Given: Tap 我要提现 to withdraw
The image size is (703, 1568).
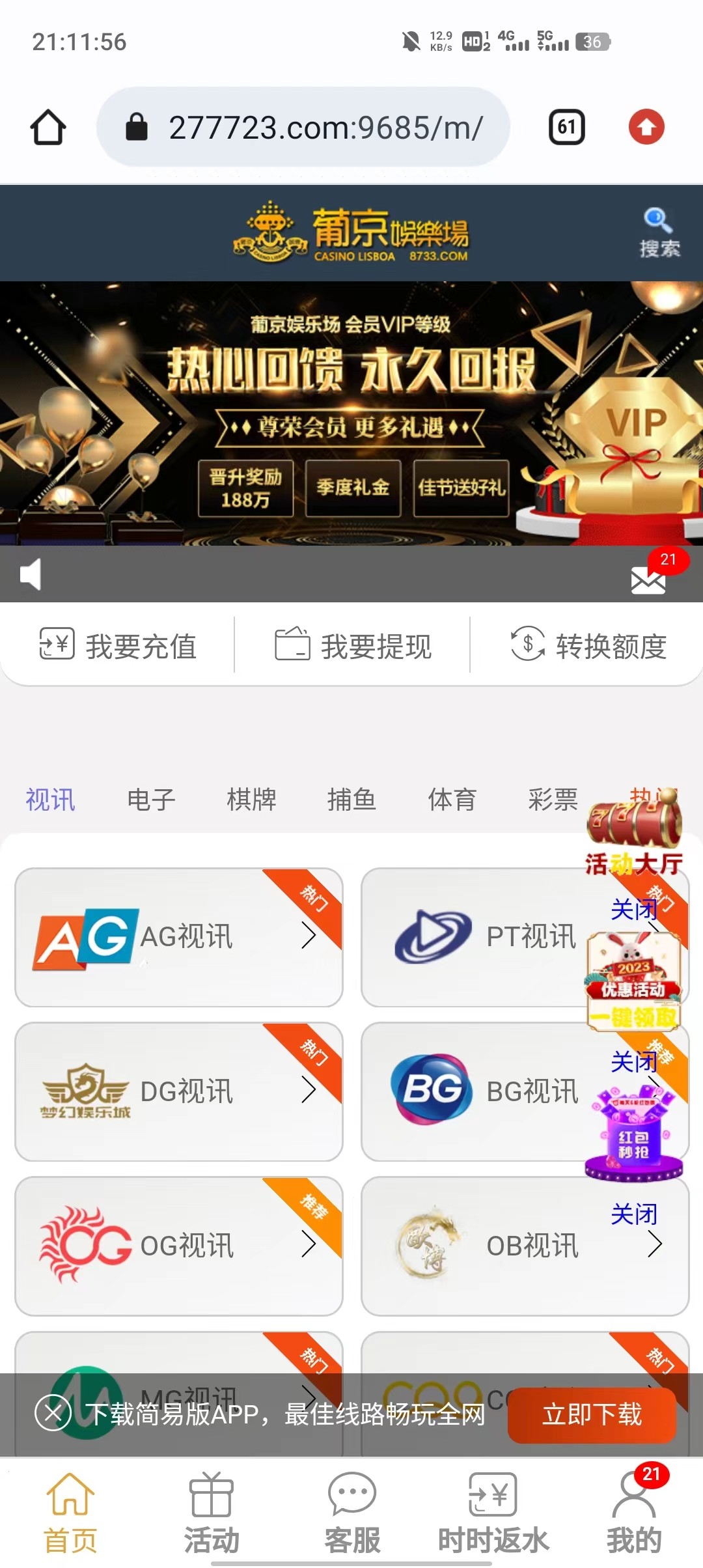Looking at the screenshot, I should tap(353, 645).
